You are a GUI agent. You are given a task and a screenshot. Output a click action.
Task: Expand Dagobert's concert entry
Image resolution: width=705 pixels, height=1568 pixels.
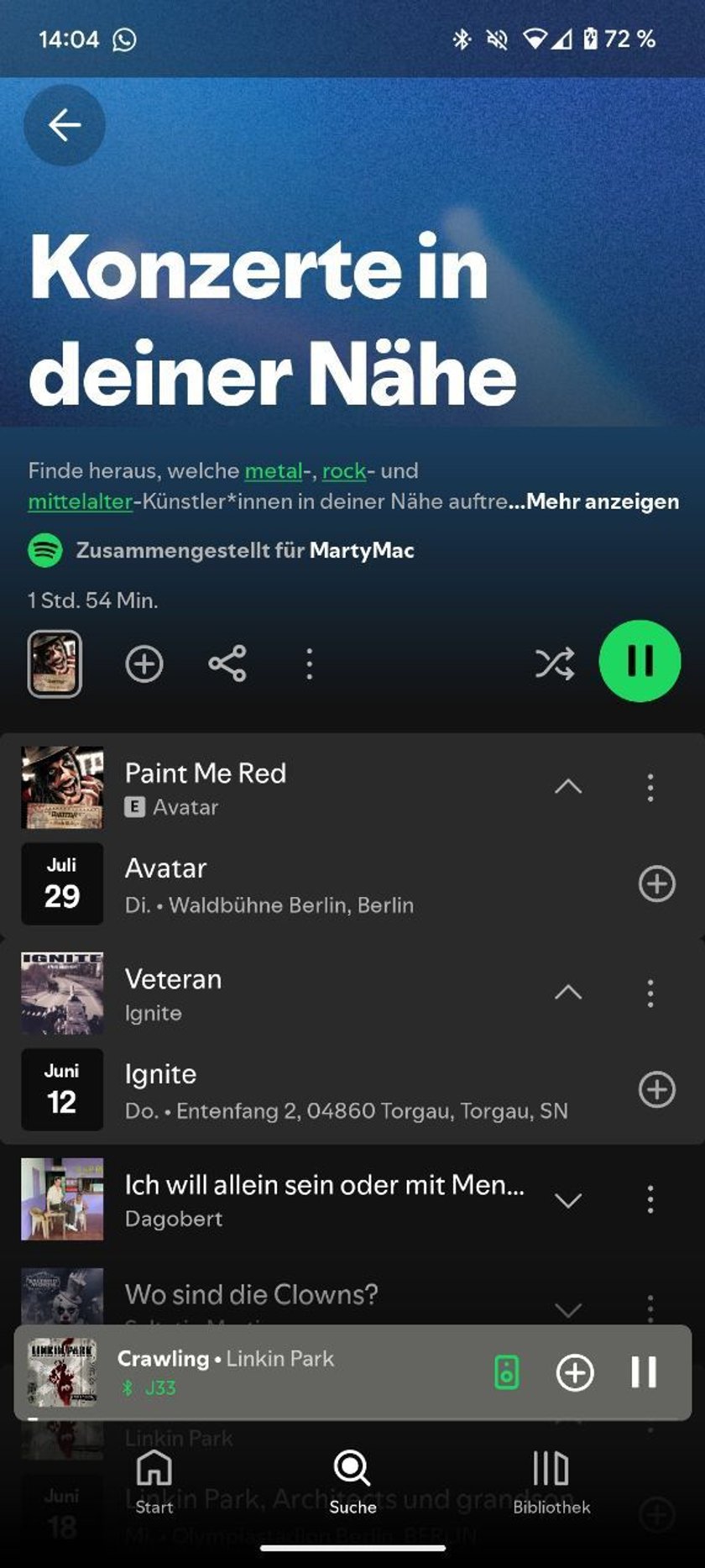569,1200
